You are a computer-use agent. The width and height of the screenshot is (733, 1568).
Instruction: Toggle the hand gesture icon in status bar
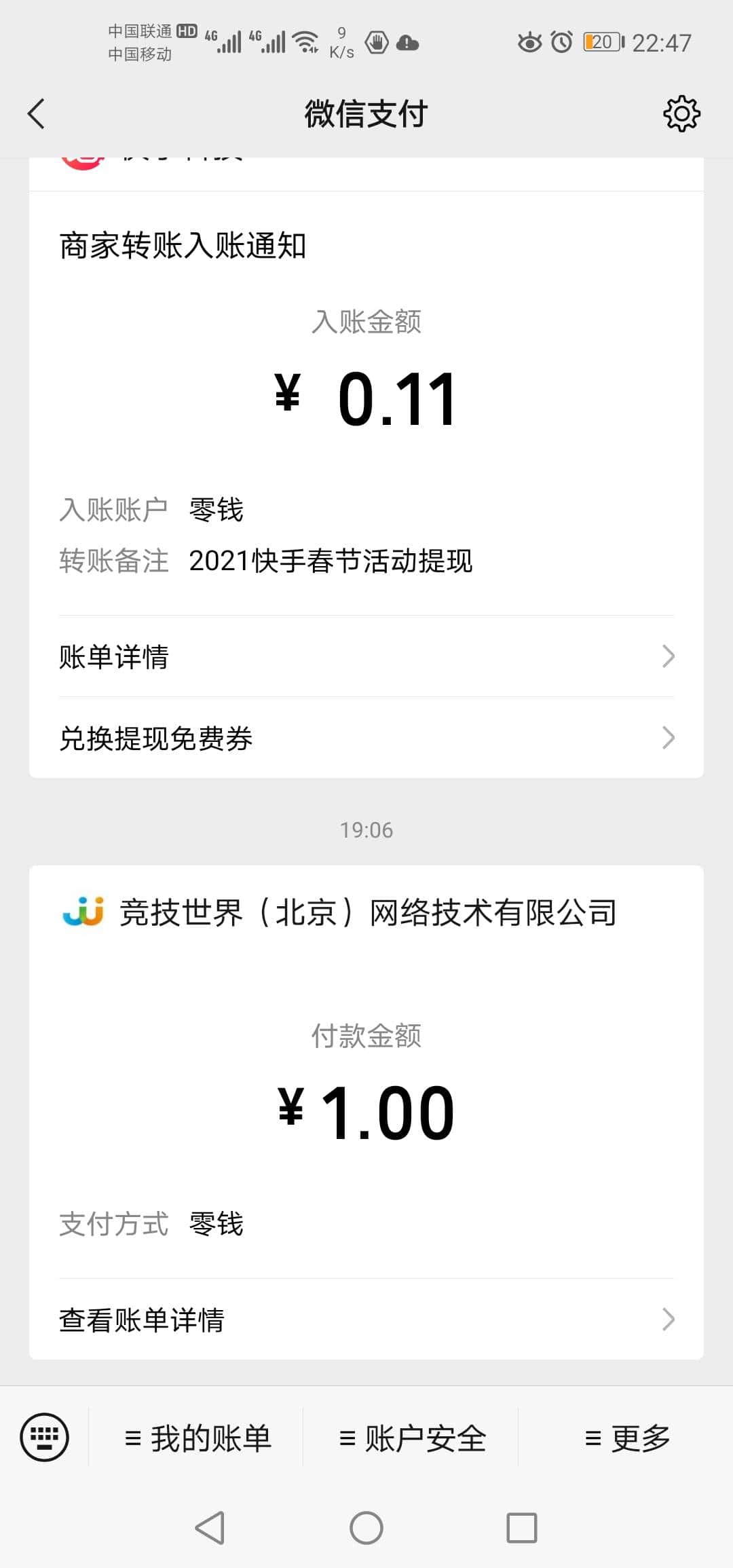click(377, 42)
